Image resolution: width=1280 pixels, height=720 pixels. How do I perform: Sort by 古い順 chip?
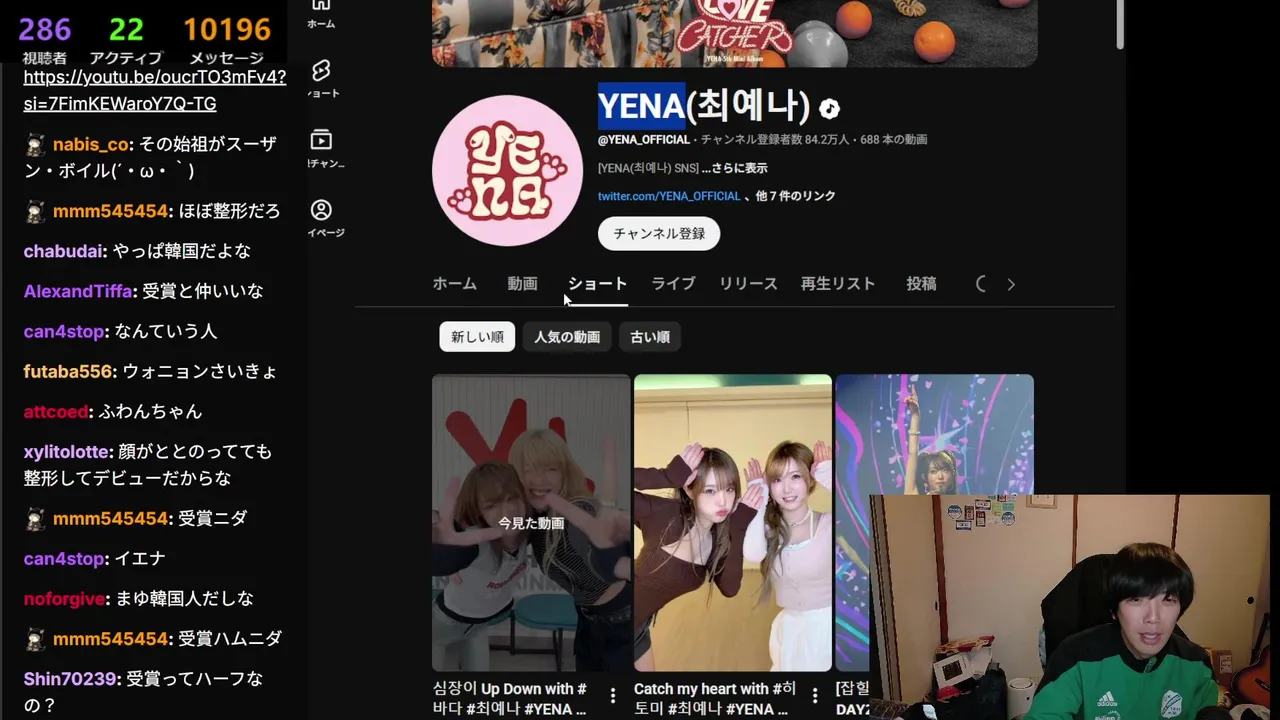click(x=650, y=337)
